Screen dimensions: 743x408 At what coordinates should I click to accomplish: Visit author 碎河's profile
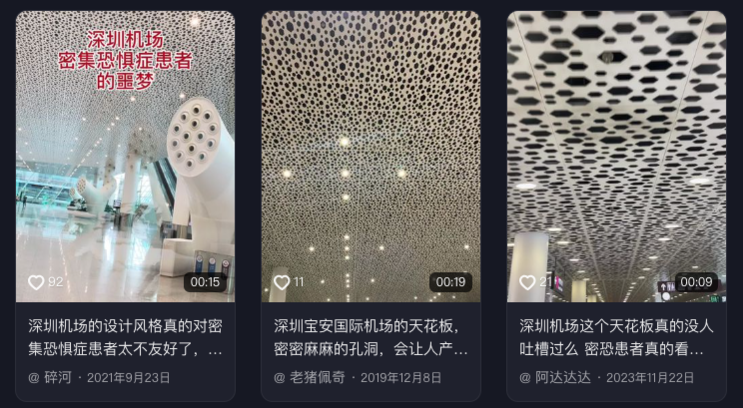[56, 378]
